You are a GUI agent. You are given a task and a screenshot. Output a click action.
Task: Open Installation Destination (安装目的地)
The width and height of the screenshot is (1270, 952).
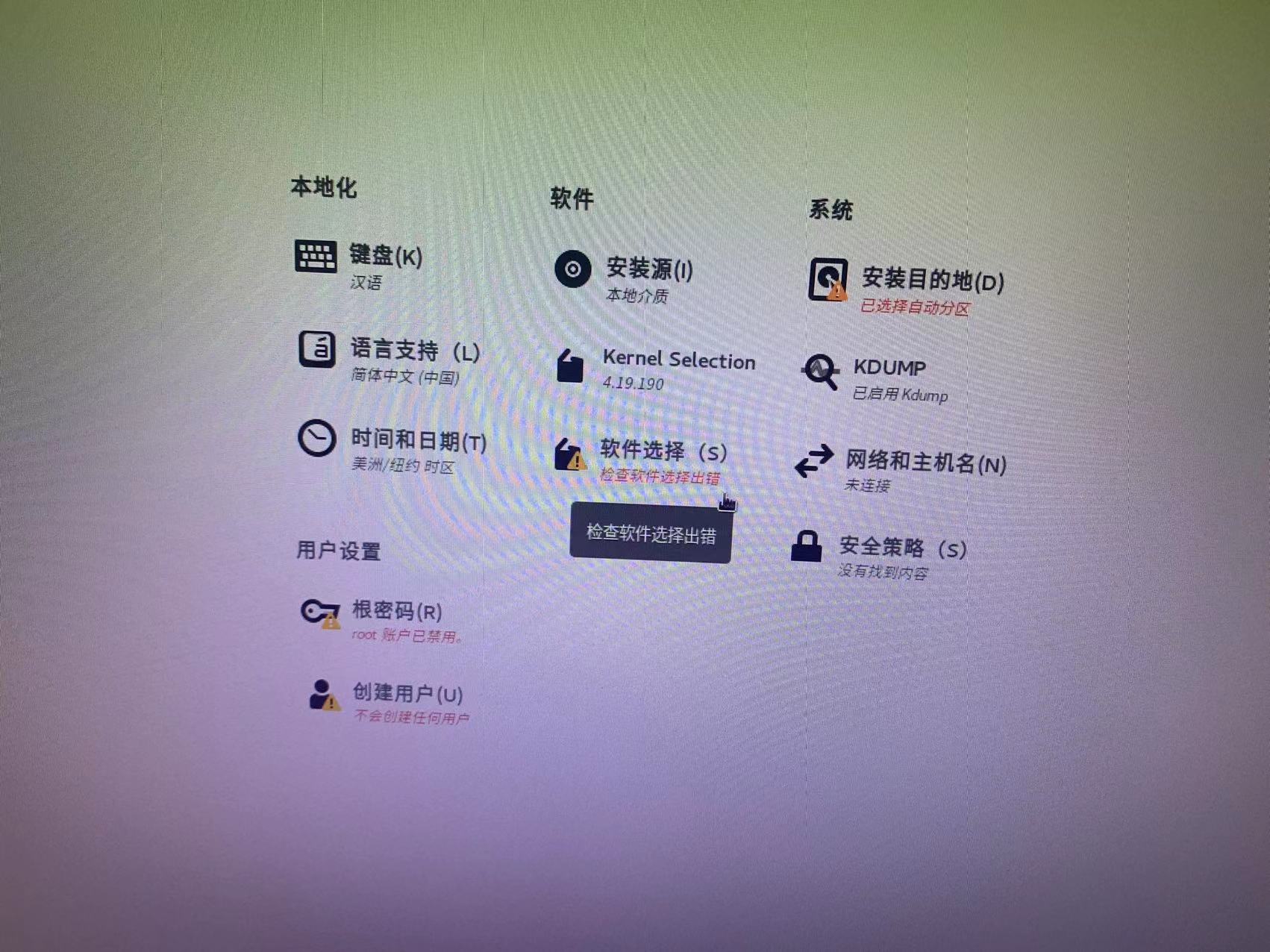931,281
